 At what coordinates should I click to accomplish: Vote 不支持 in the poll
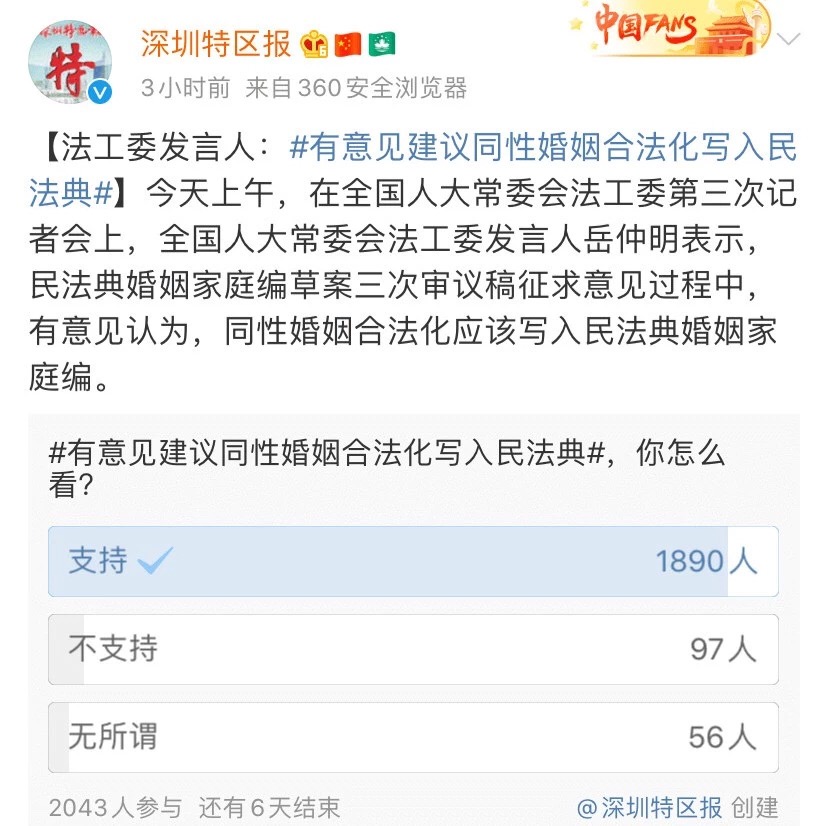(412, 649)
